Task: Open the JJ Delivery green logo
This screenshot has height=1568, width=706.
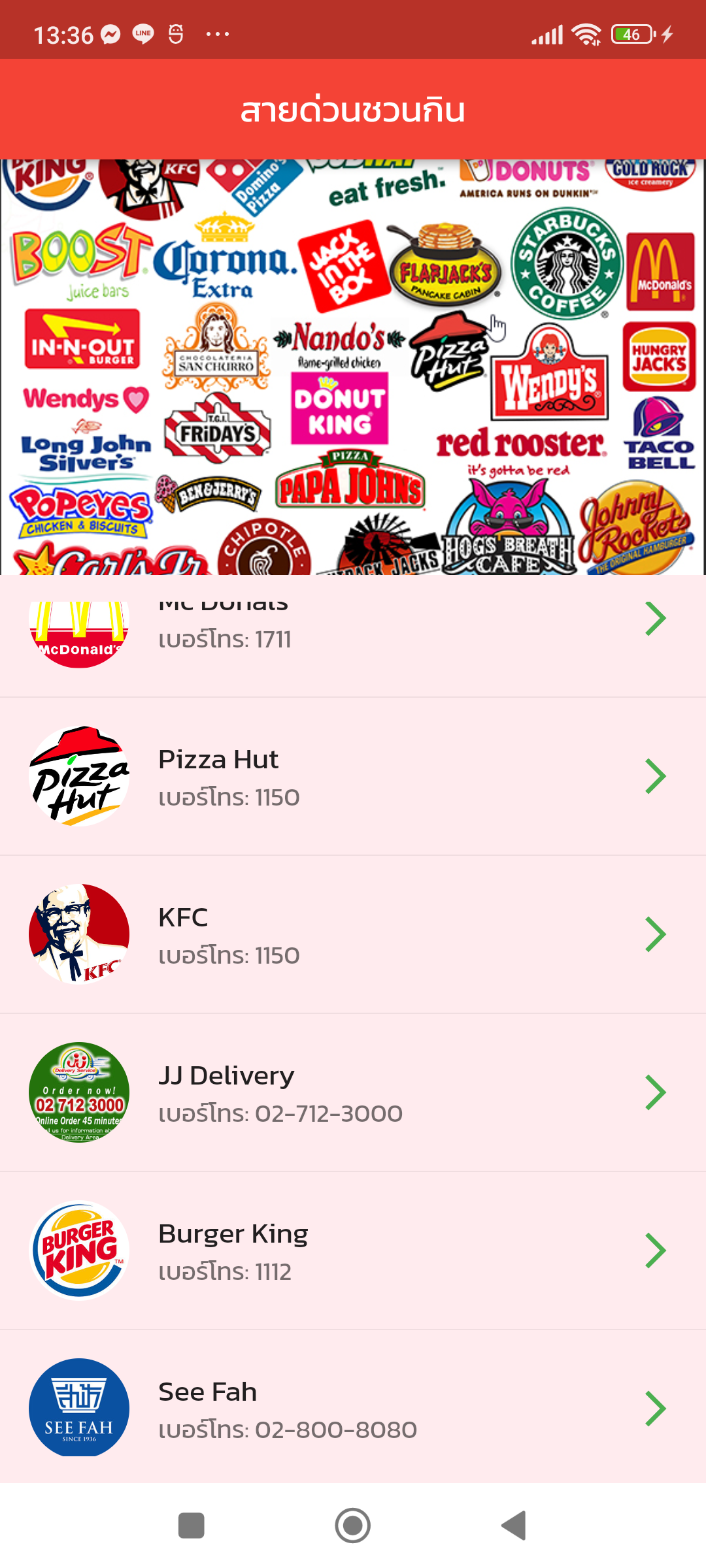Action: 78,1092
